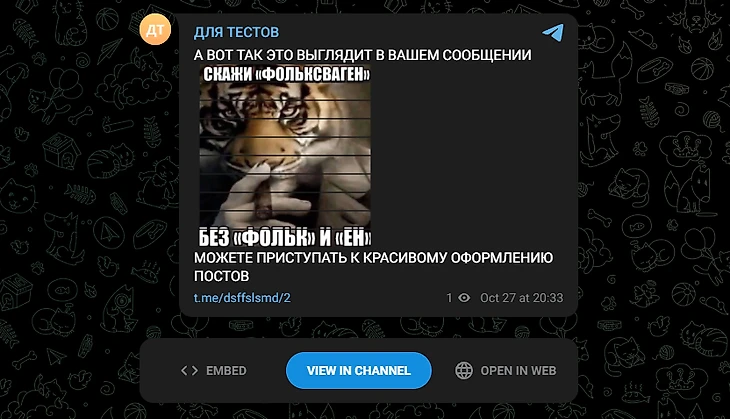Follow the t.me/dsffslsmd/2 link
Image resolution: width=730 pixels, height=419 pixels.
pos(242,298)
